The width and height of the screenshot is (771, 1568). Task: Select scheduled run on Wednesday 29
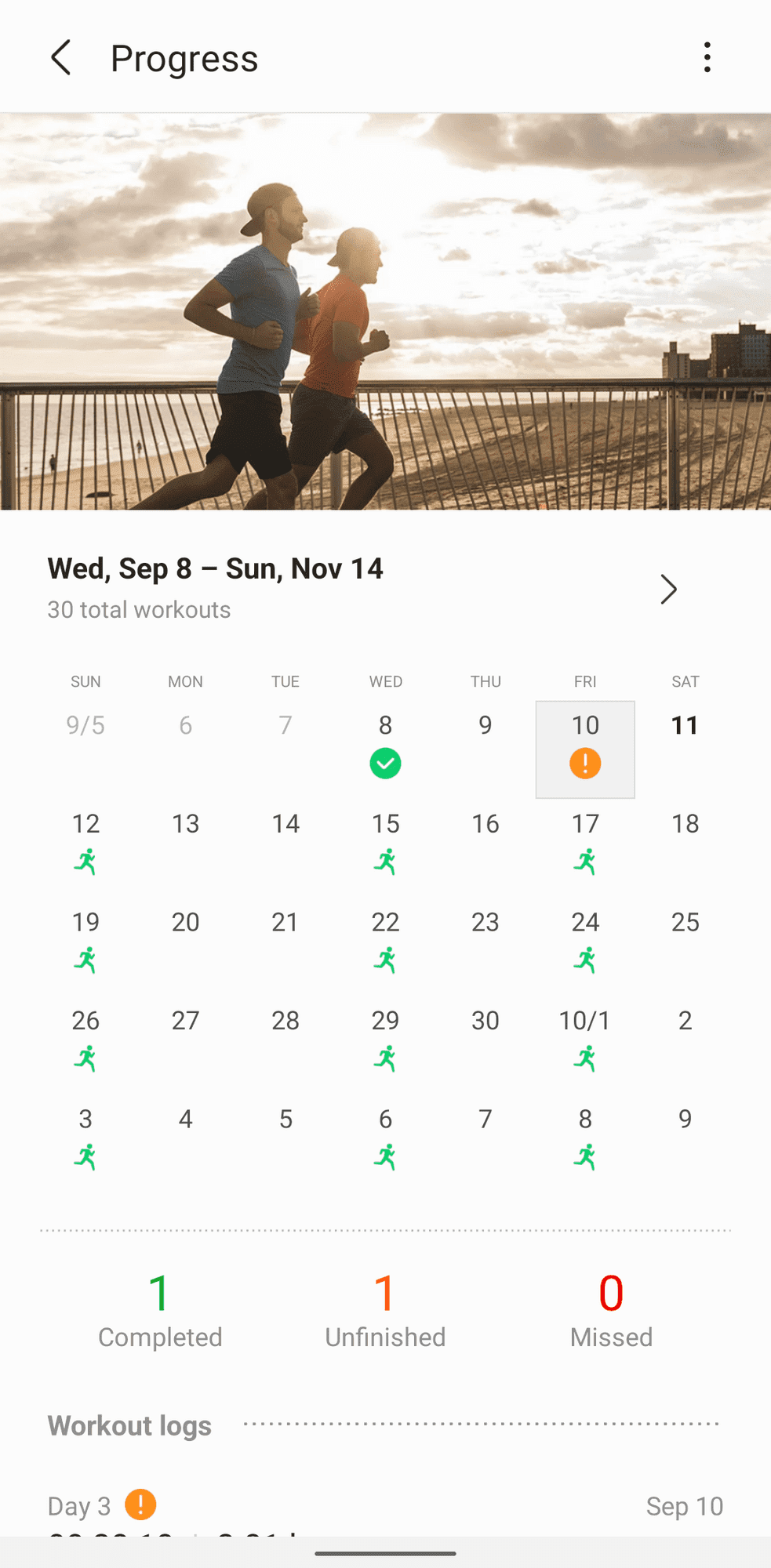pos(385,1041)
